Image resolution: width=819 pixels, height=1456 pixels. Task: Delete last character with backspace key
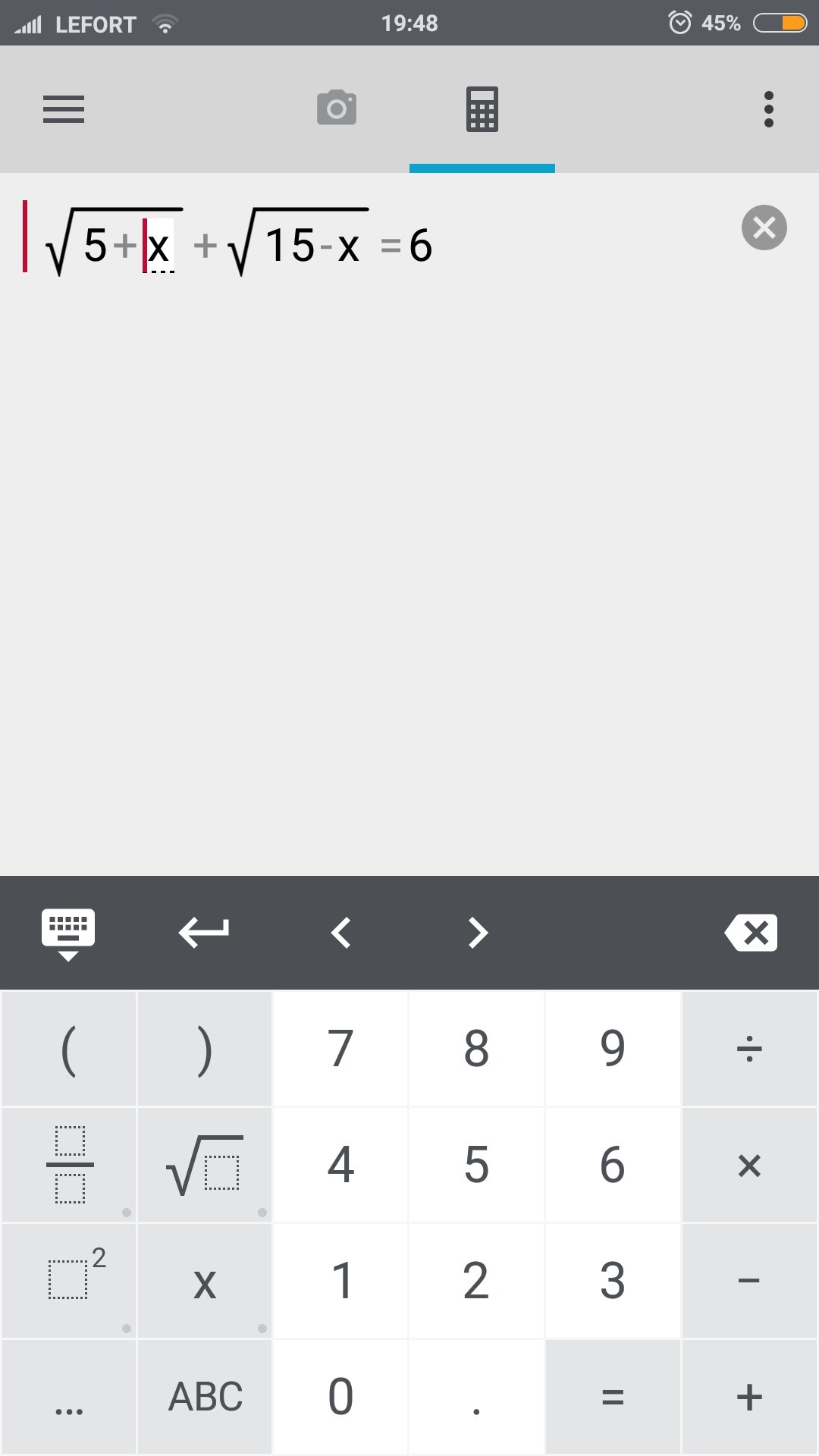tap(751, 933)
